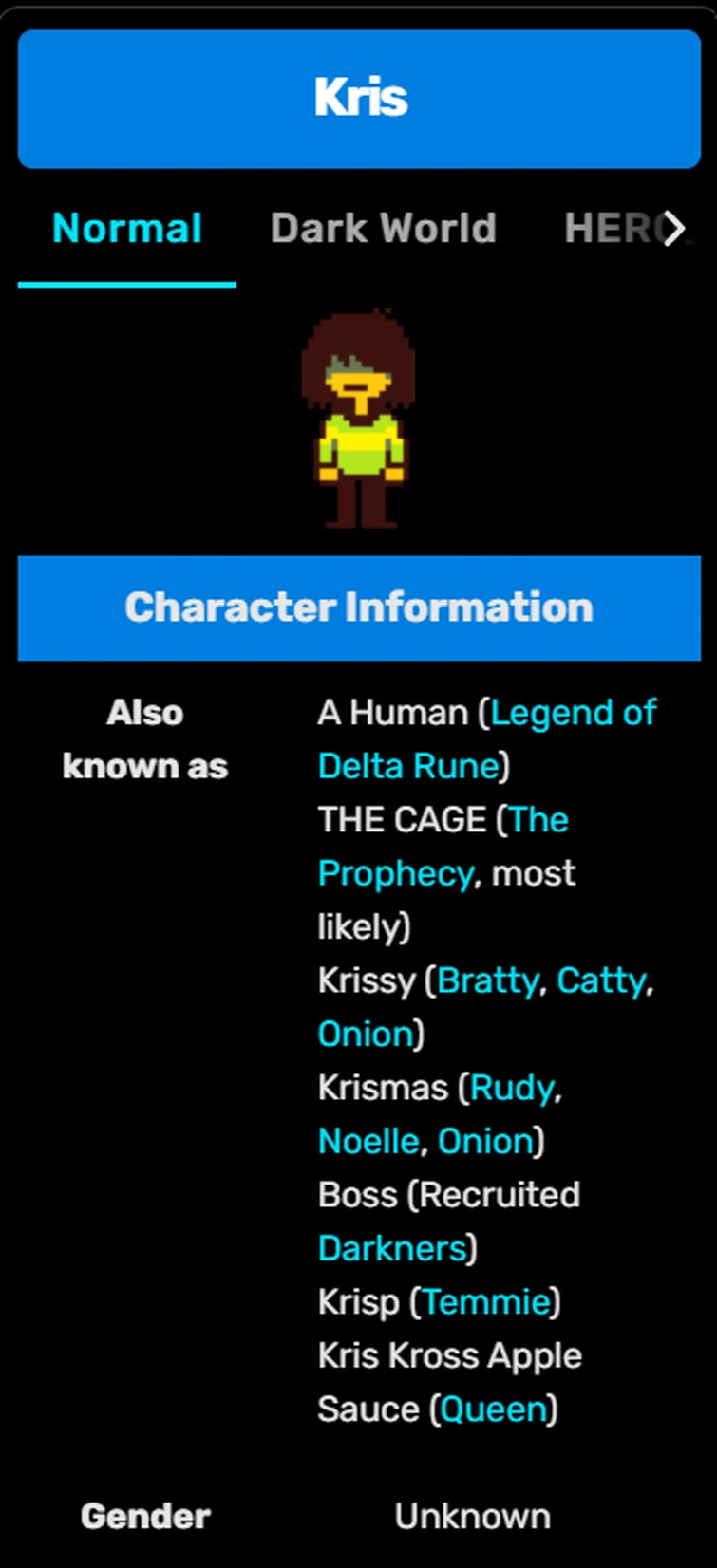Open the Onion link after Catty

(366, 1034)
